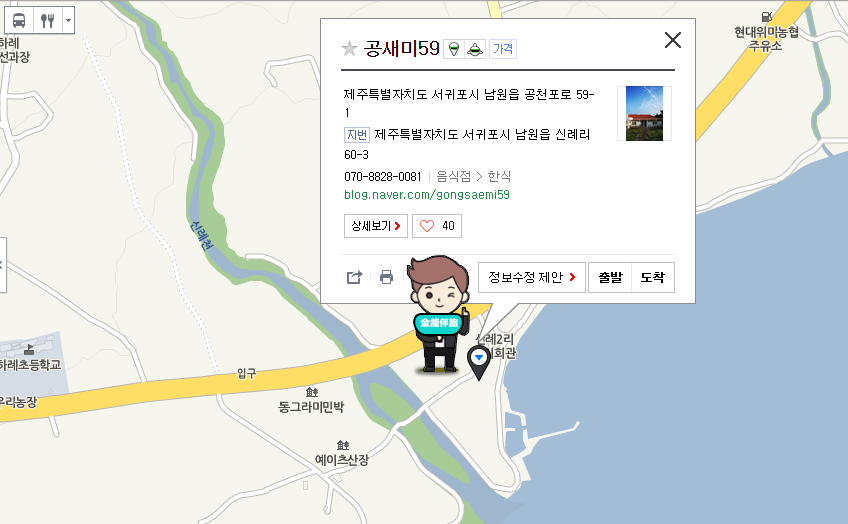This screenshot has height=524, width=848.
Task: Close the 공새미59 info popup
Action: tap(673, 40)
